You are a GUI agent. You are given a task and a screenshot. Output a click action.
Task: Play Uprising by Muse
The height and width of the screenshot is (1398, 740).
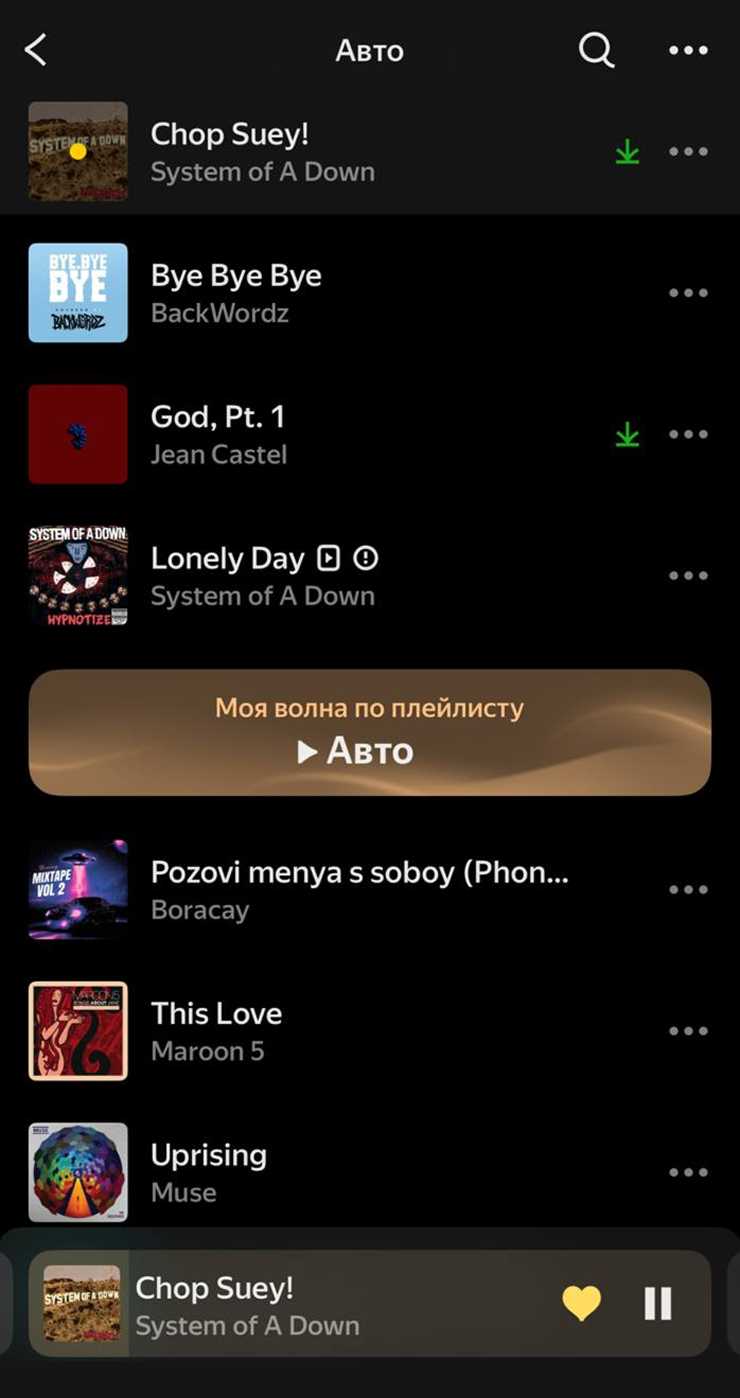[x=300, y=1172]
